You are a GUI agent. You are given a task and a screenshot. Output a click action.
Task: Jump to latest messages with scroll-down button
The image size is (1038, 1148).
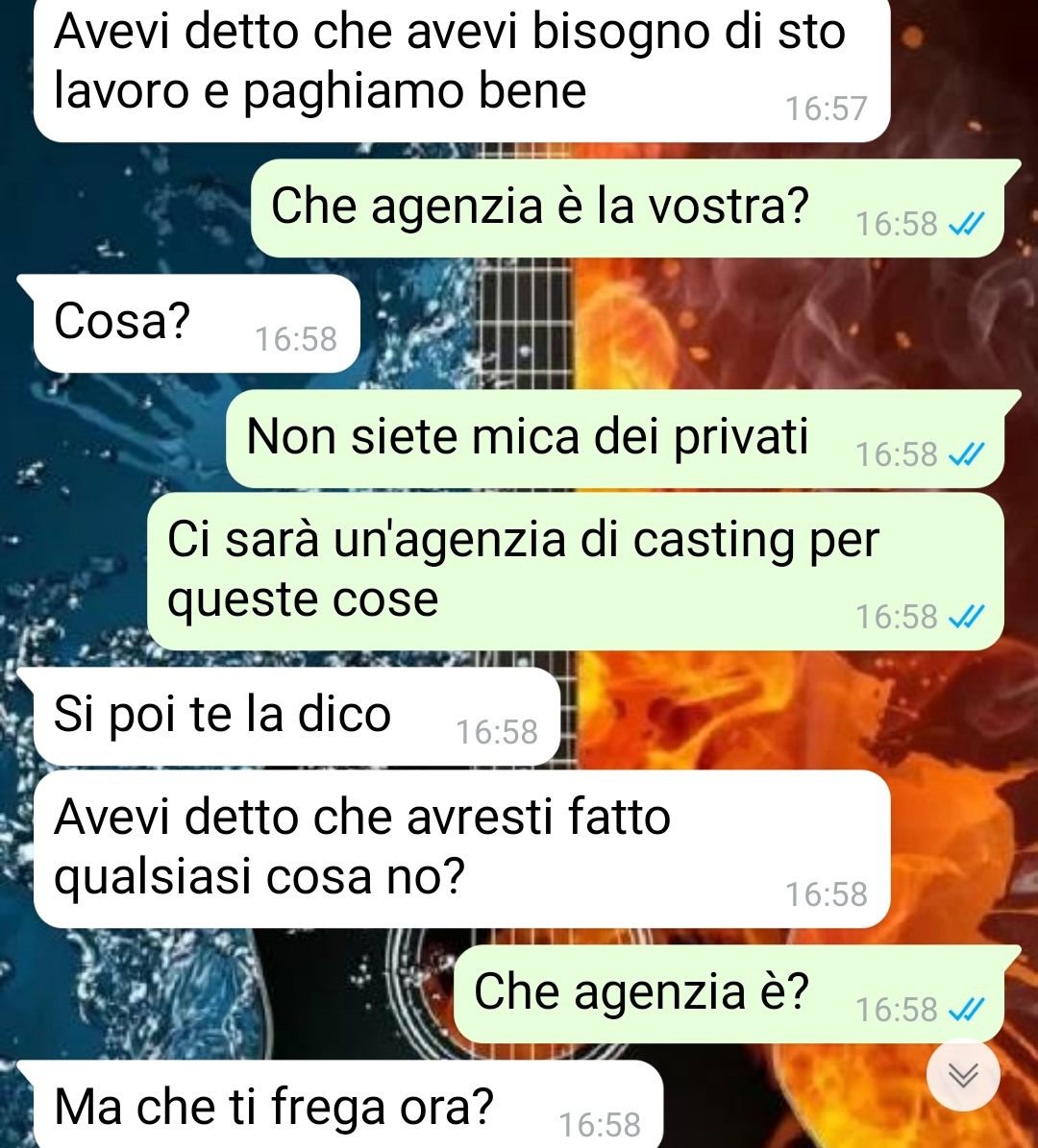[x=963, y=1075]
